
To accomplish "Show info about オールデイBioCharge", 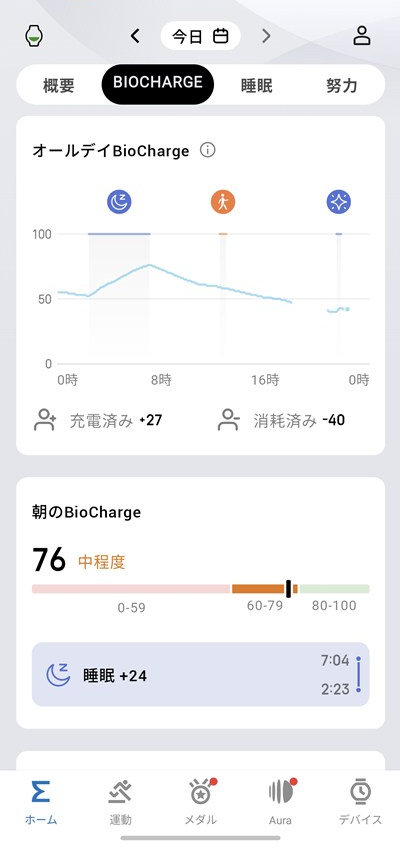I will tap(208, 150).
